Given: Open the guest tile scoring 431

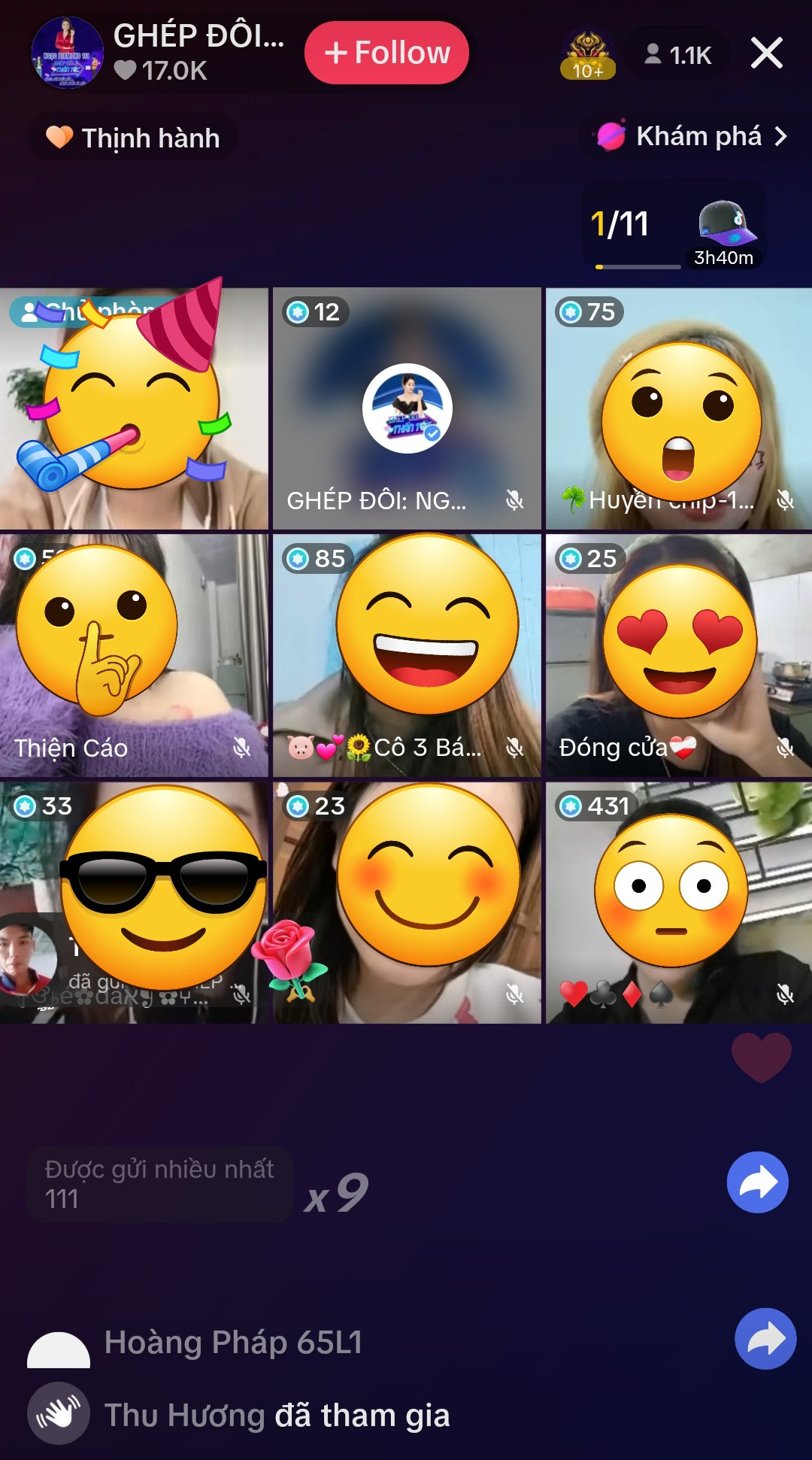Looking at the screenshot, I should [x=679, y=903].
